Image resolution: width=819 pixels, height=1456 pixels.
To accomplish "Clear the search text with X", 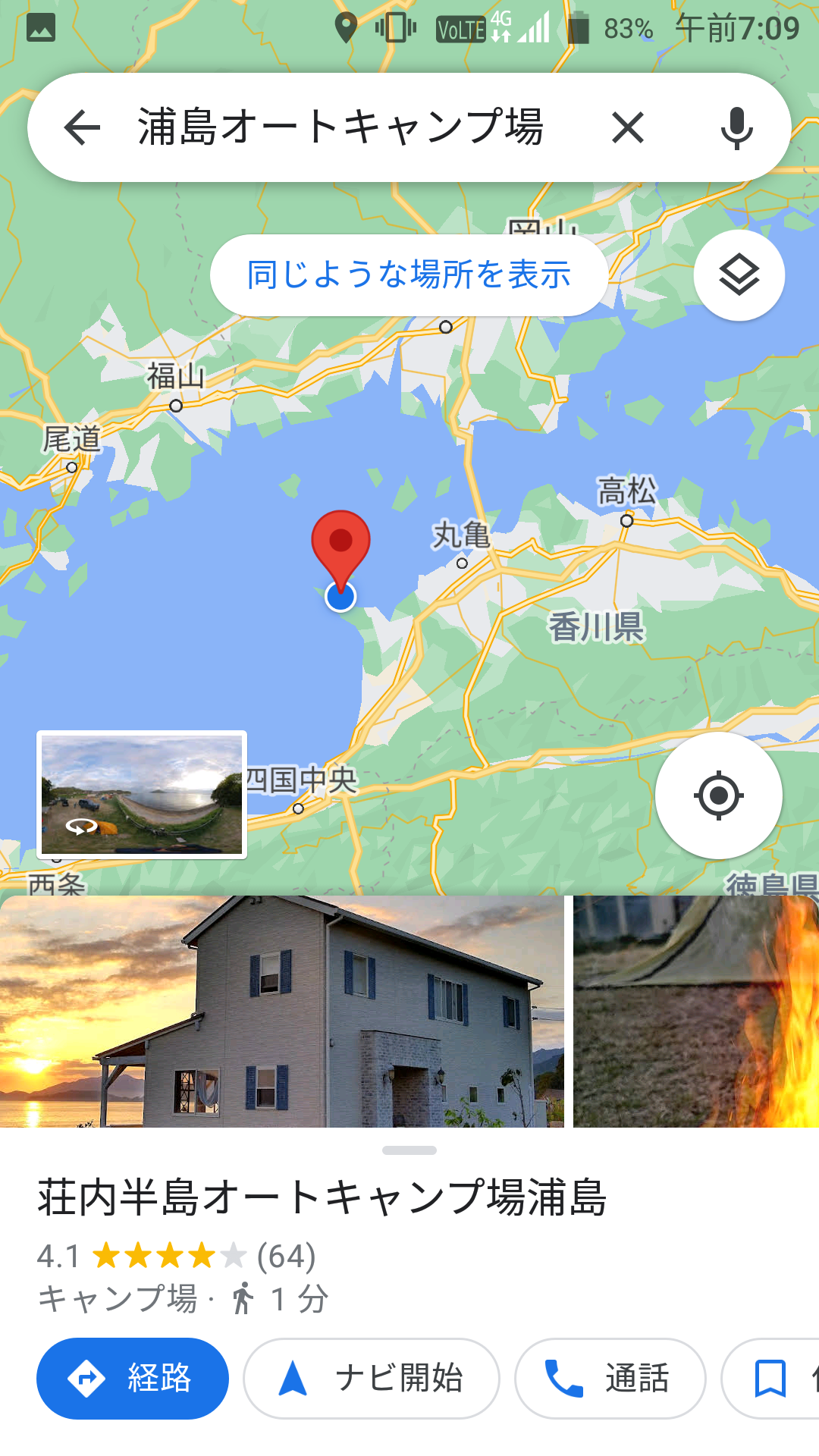I will 628,127.
